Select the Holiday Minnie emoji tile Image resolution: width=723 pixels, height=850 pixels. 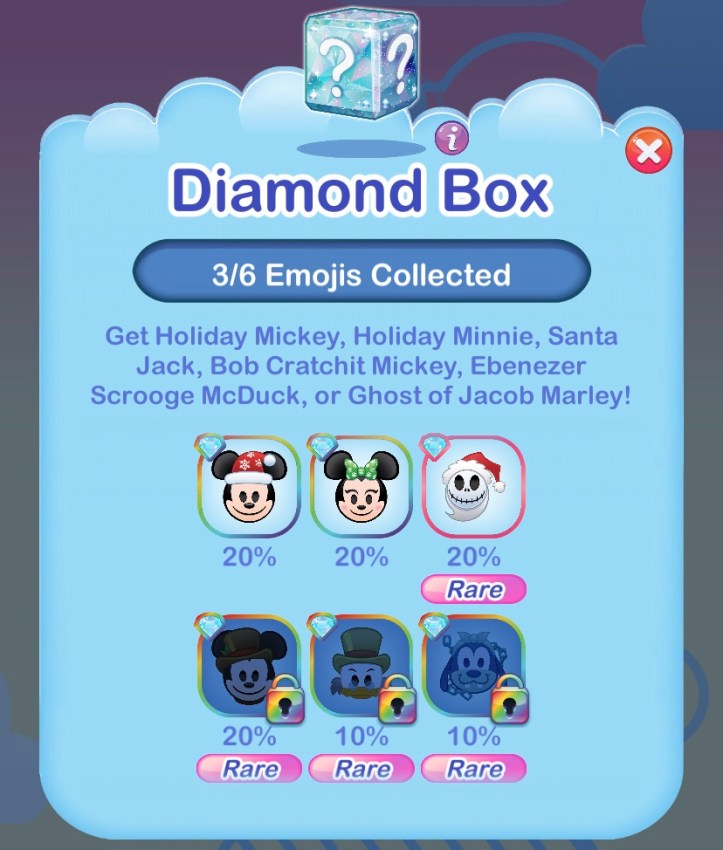coord(361,487)
